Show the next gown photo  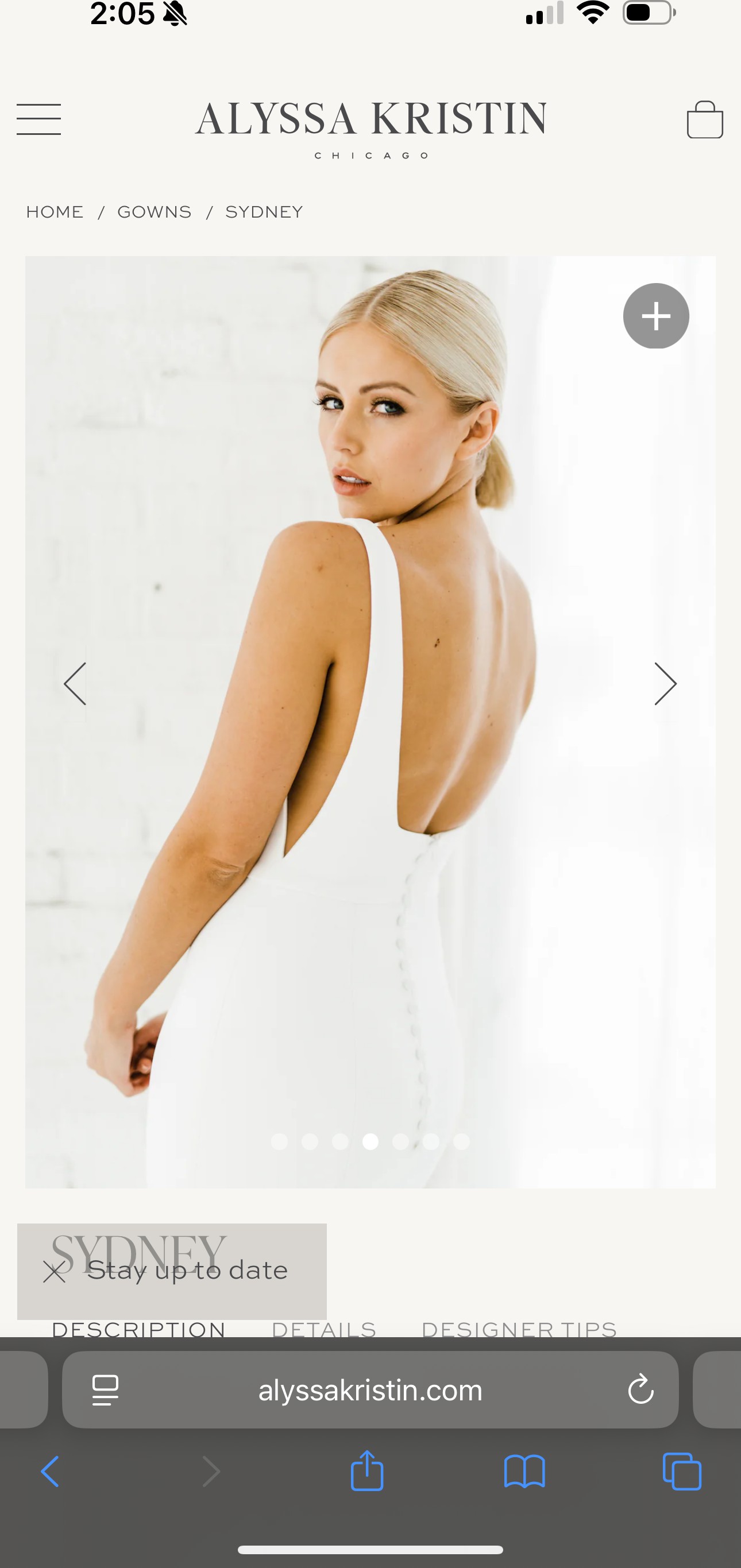pos(666,684)
